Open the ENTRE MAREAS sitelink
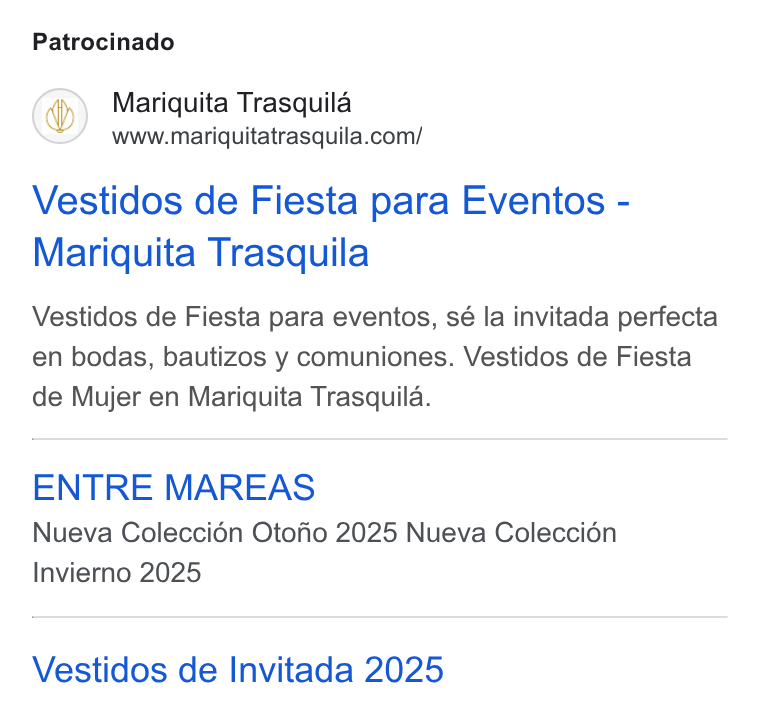 point(174,487)
